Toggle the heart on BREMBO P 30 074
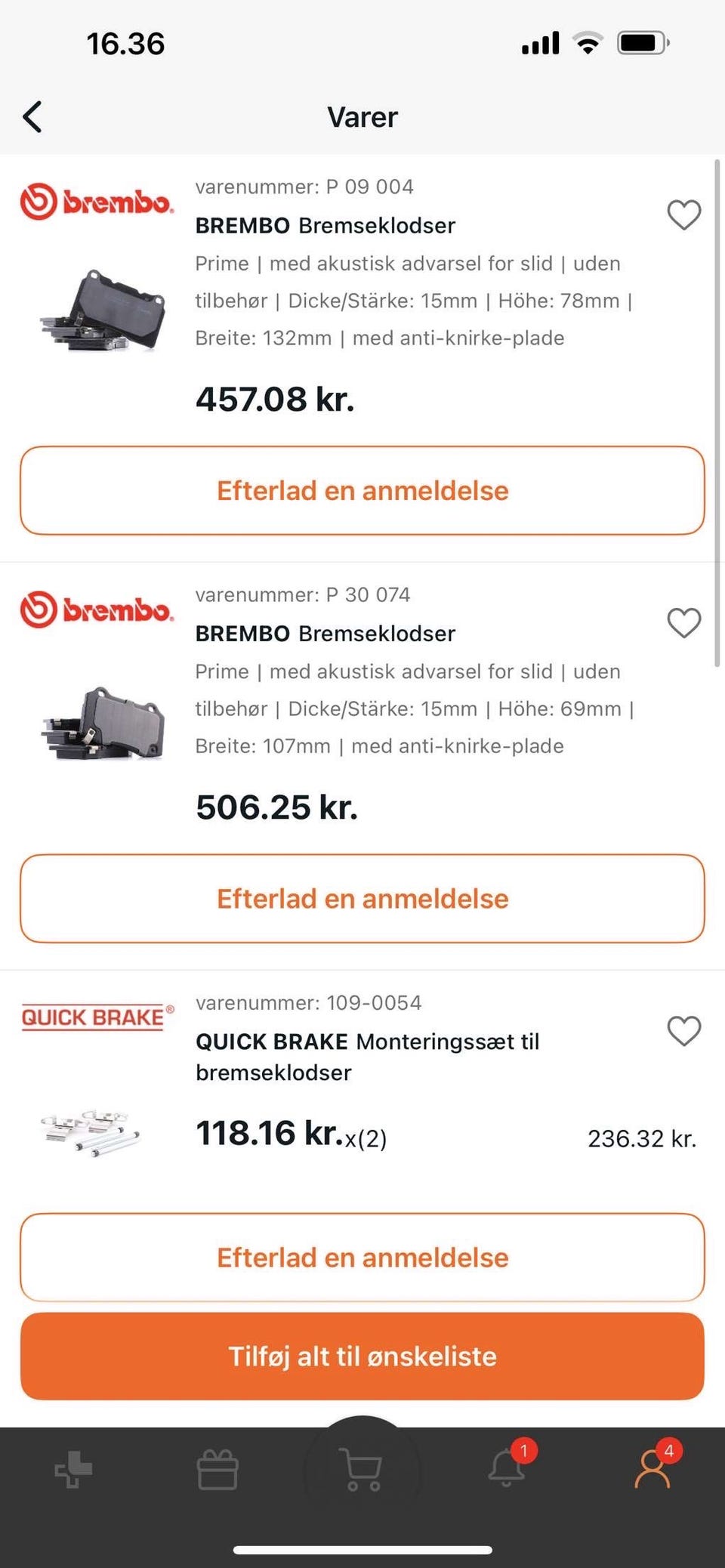The height and width of the screenshot is (1568, 725). pyautogui.click(x=684, y=624)
